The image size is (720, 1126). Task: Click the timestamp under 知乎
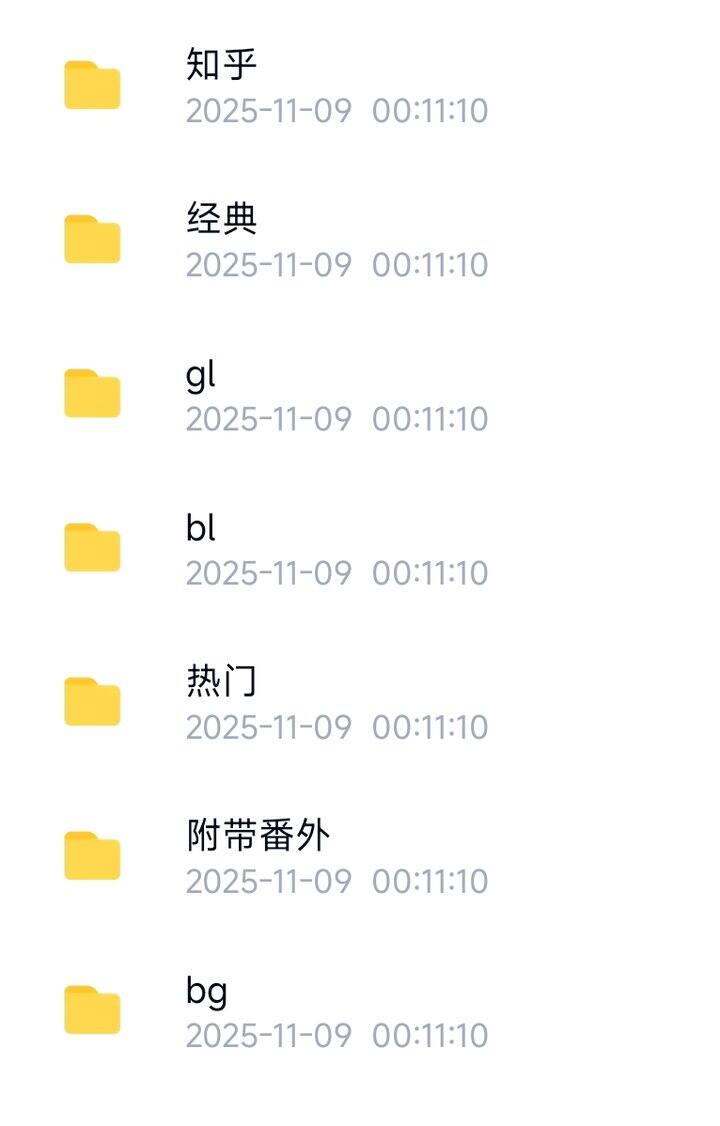tap(338, 113)
